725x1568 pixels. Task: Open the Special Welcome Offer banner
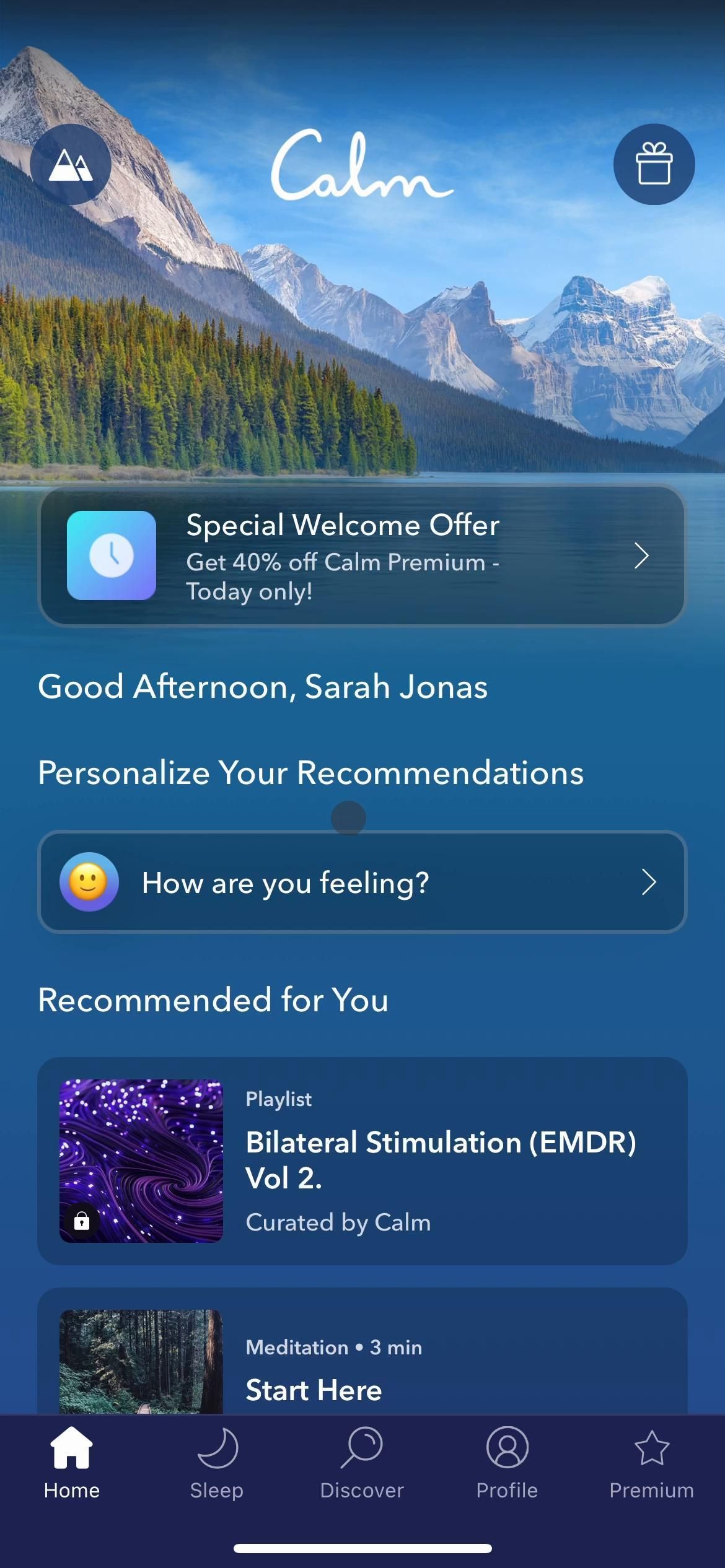pyautogui.click(x=362, y=555)
